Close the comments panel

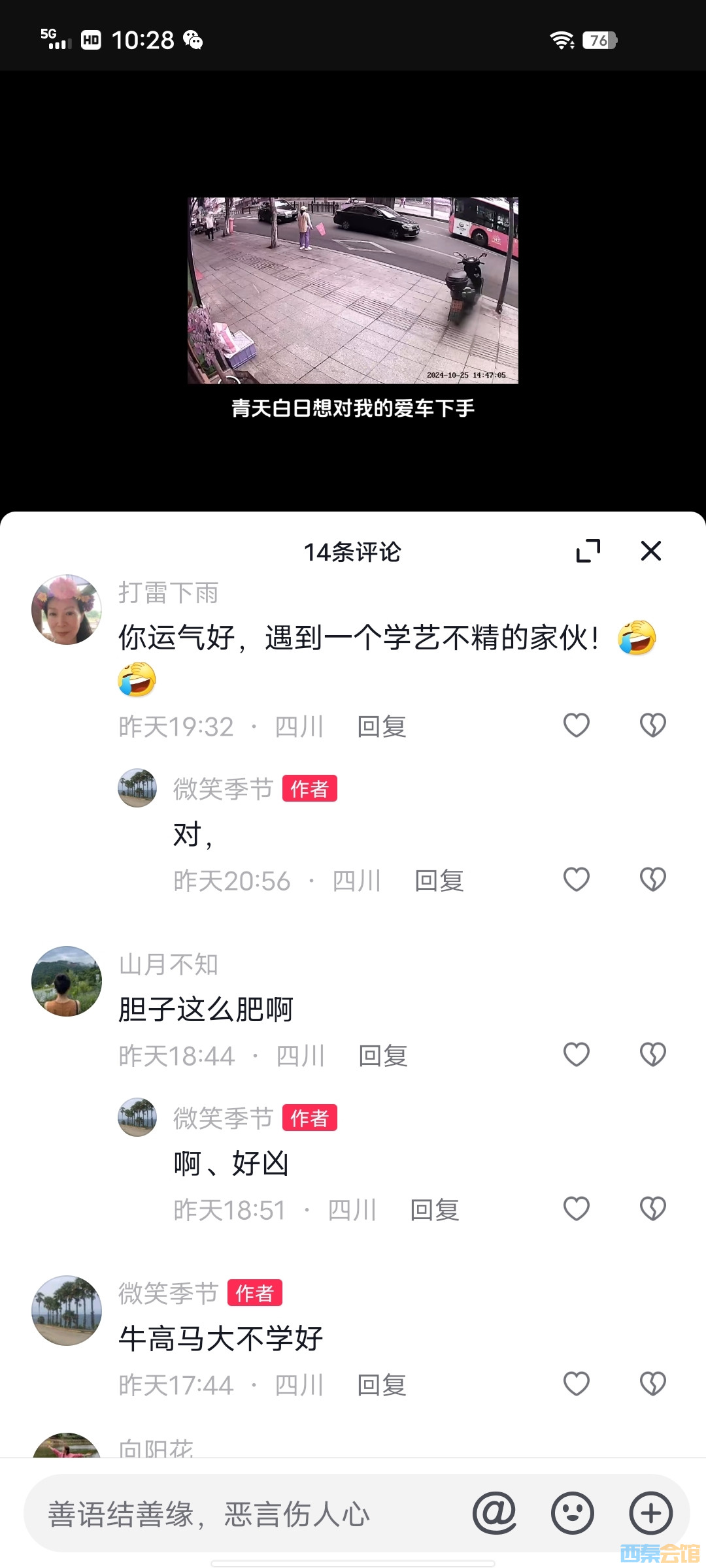coord(650,551)
